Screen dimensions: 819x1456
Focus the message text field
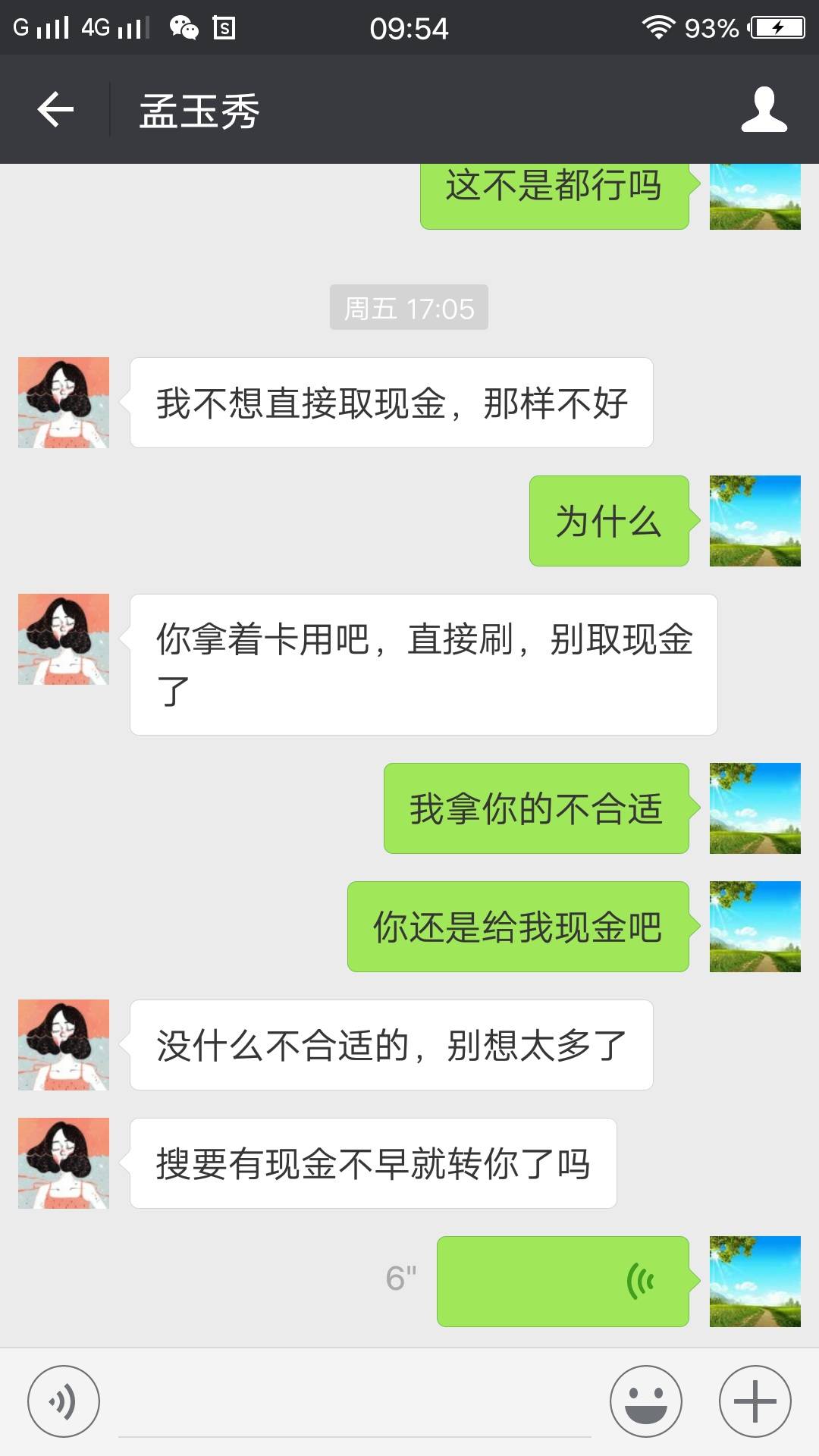tap(355, 1403)
